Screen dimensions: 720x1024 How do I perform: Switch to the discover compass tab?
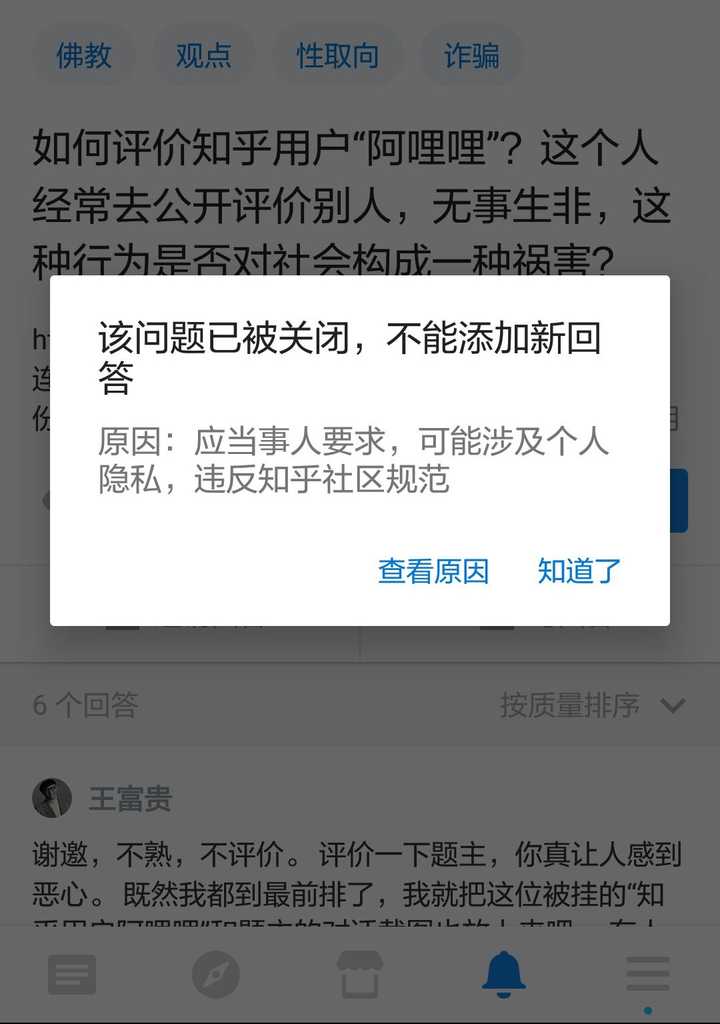[x=216, y=973]
